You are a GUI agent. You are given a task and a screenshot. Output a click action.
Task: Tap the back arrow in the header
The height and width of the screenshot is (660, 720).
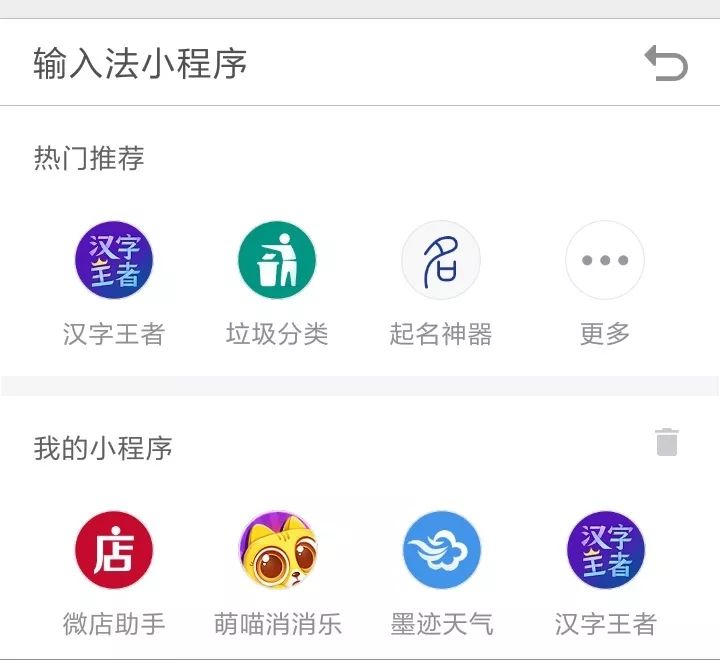(x=666, y=63)
